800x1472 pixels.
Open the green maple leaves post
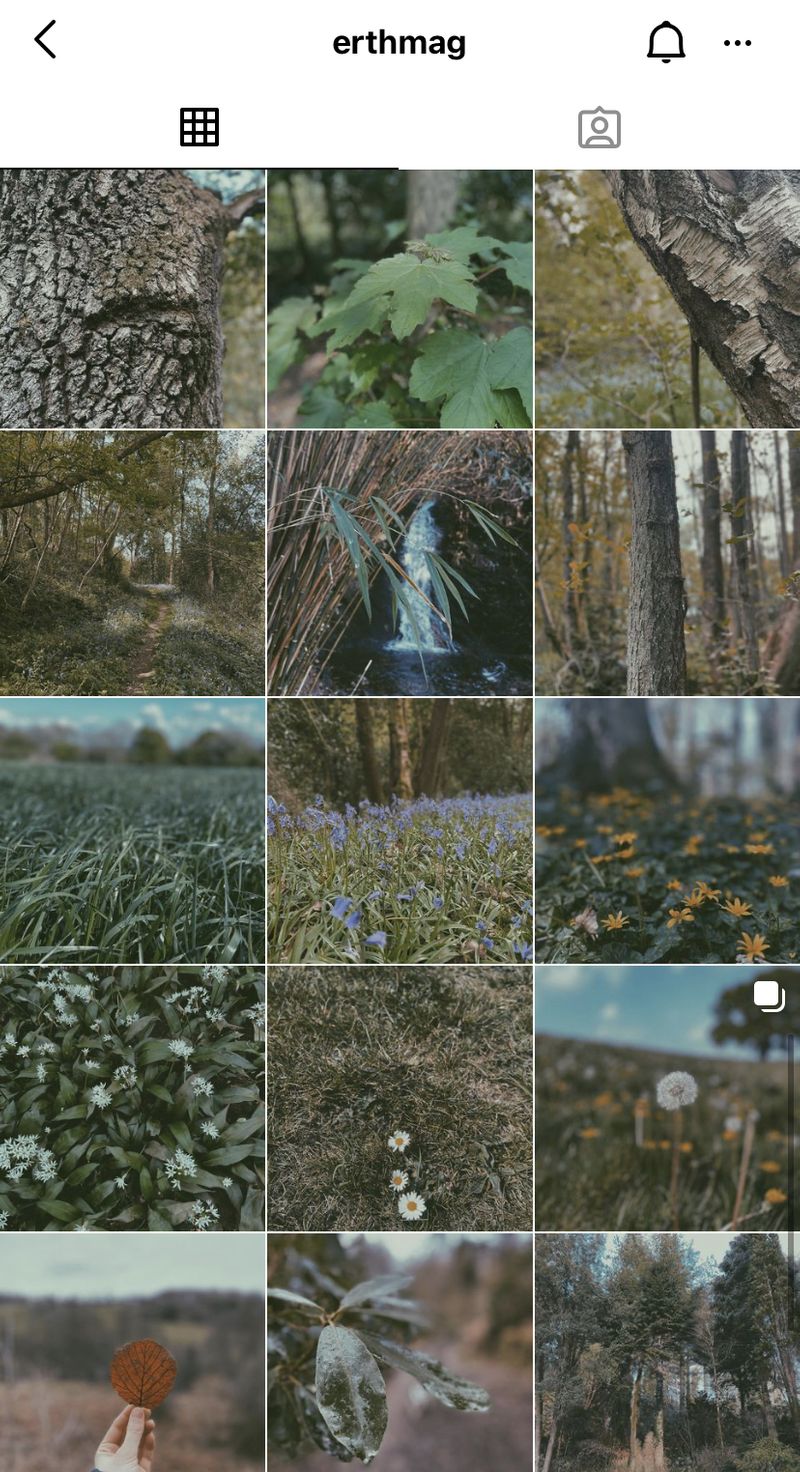point(399,298)
